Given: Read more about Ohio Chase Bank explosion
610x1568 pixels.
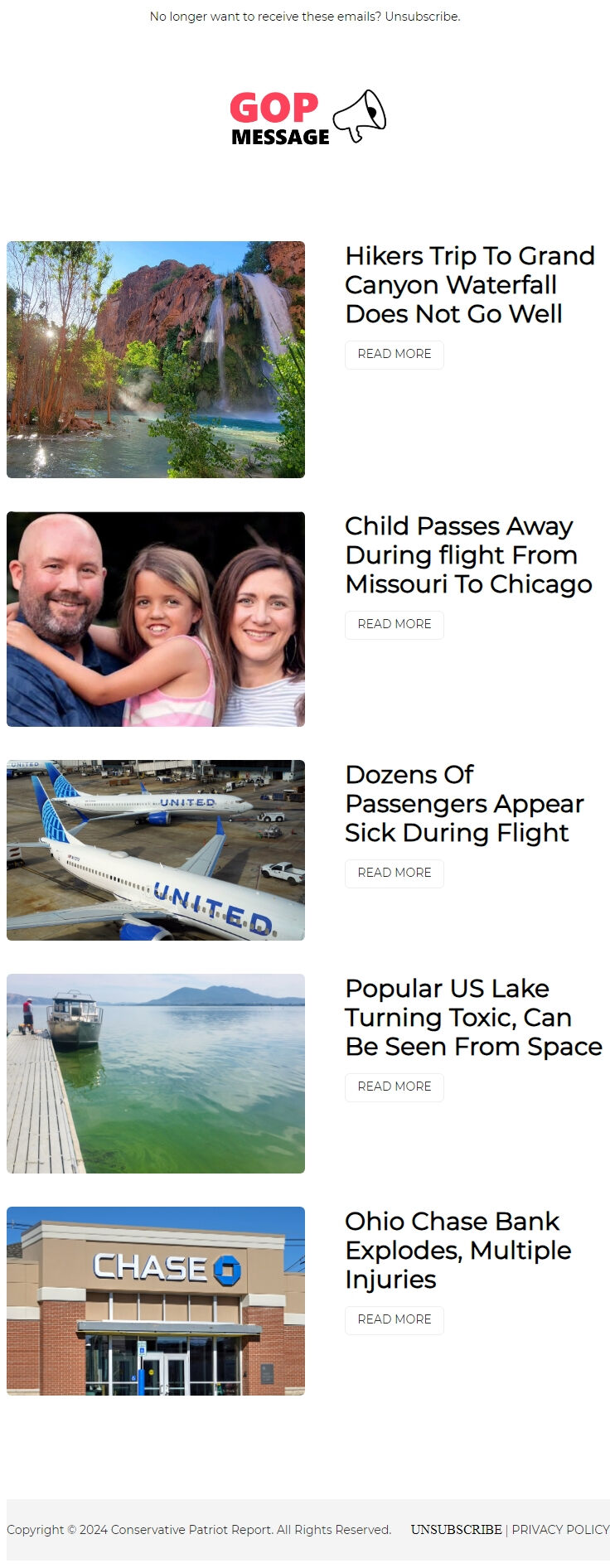Looking at the screenshot, I should tap(395, 1319).
